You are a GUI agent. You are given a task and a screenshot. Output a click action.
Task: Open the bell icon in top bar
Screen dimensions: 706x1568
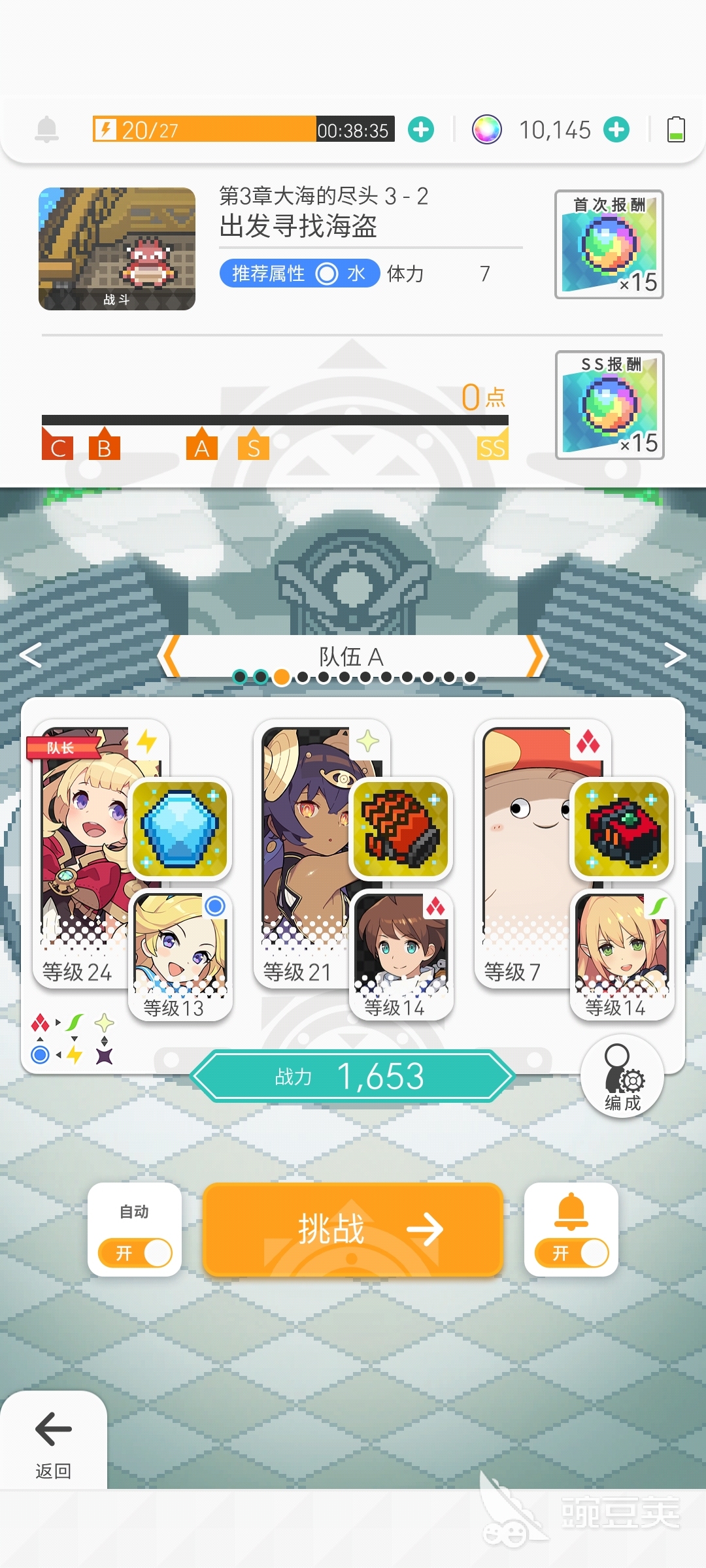click(x=46, y=130)
